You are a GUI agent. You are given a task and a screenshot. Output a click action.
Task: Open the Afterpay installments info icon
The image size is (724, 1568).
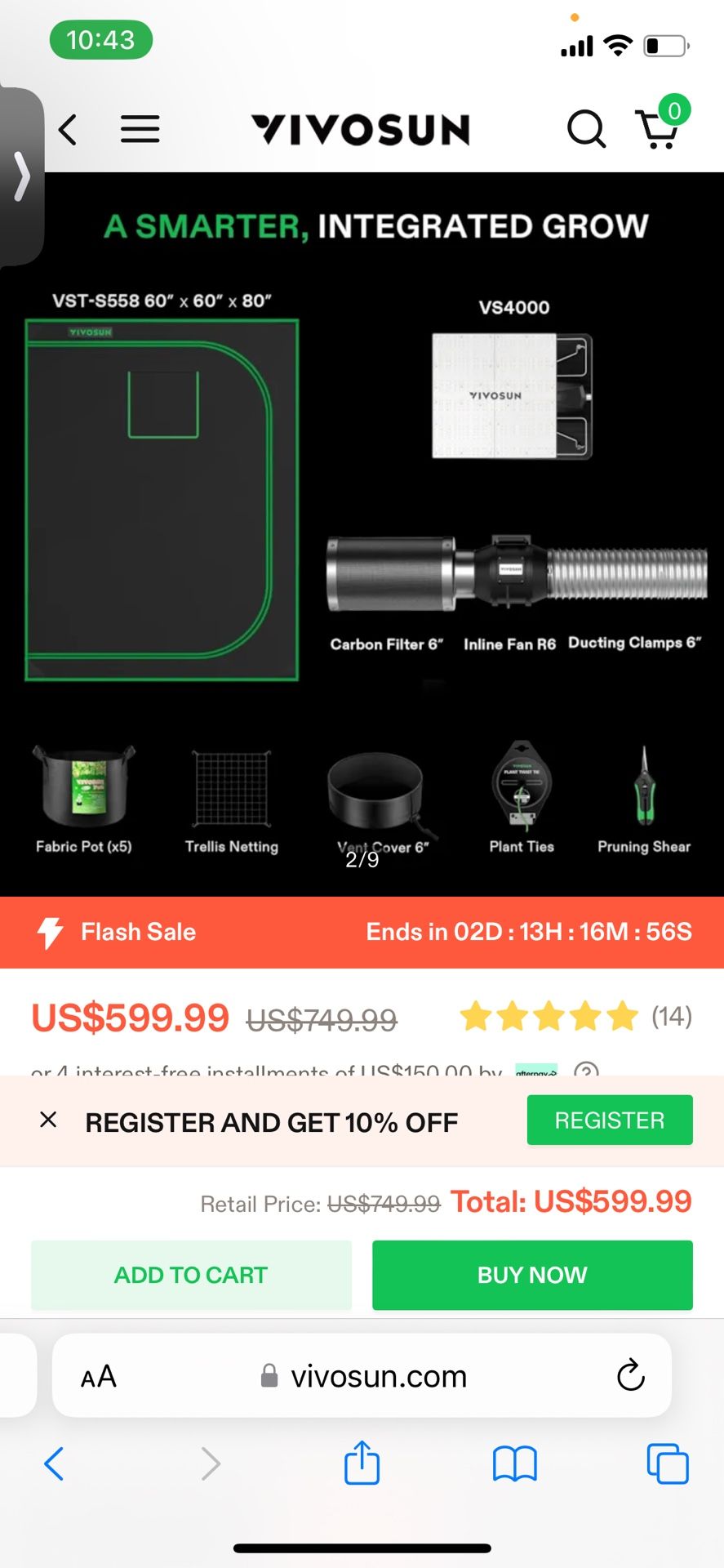tap(586, 1069)
